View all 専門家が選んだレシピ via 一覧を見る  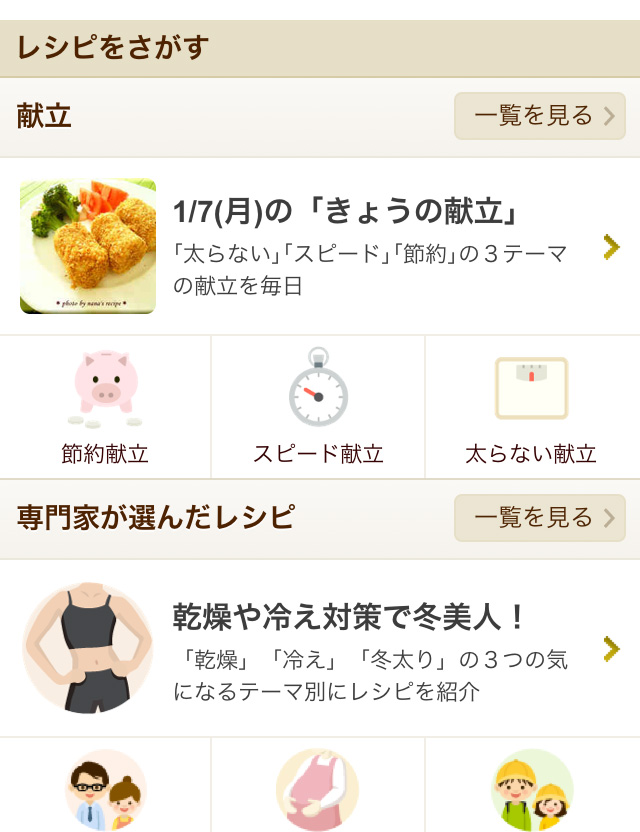tap(540, 518)
